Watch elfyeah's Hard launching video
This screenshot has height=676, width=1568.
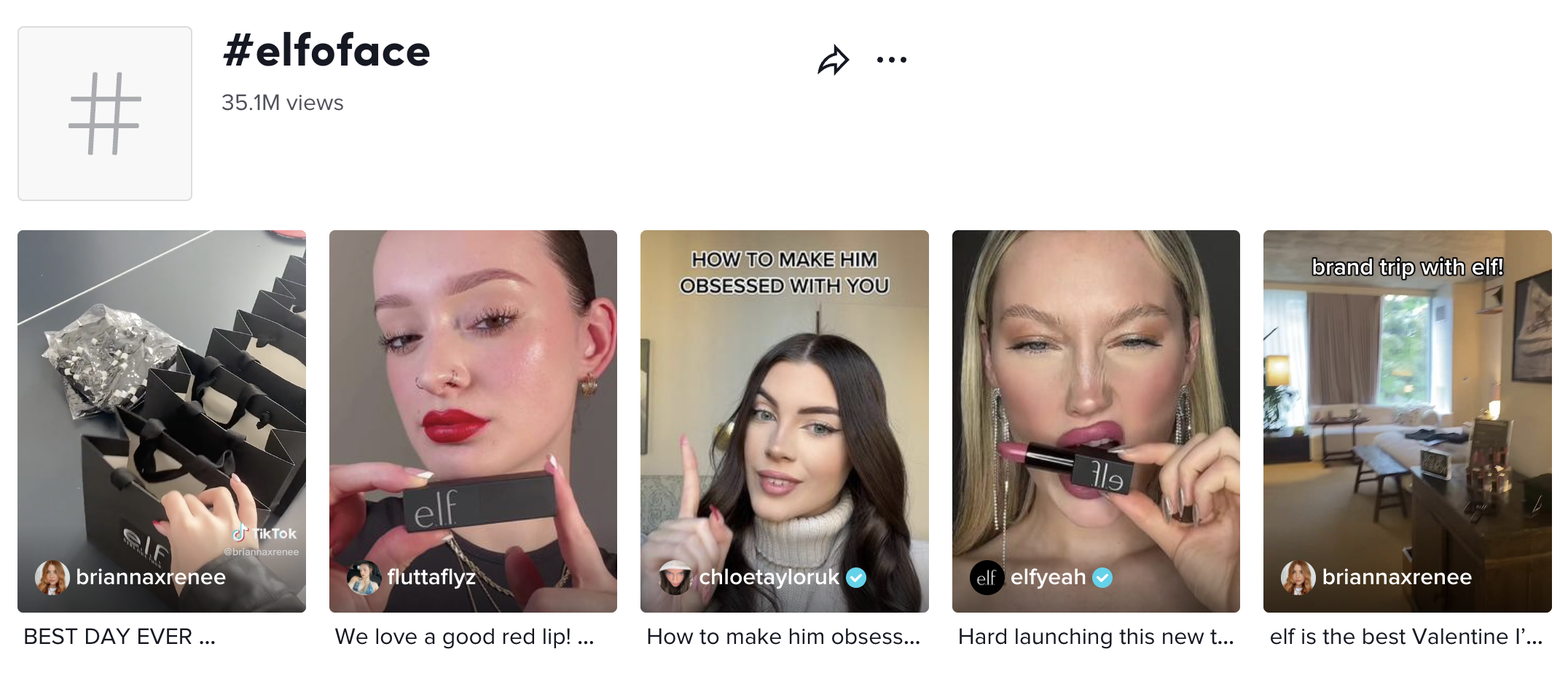1095,420
